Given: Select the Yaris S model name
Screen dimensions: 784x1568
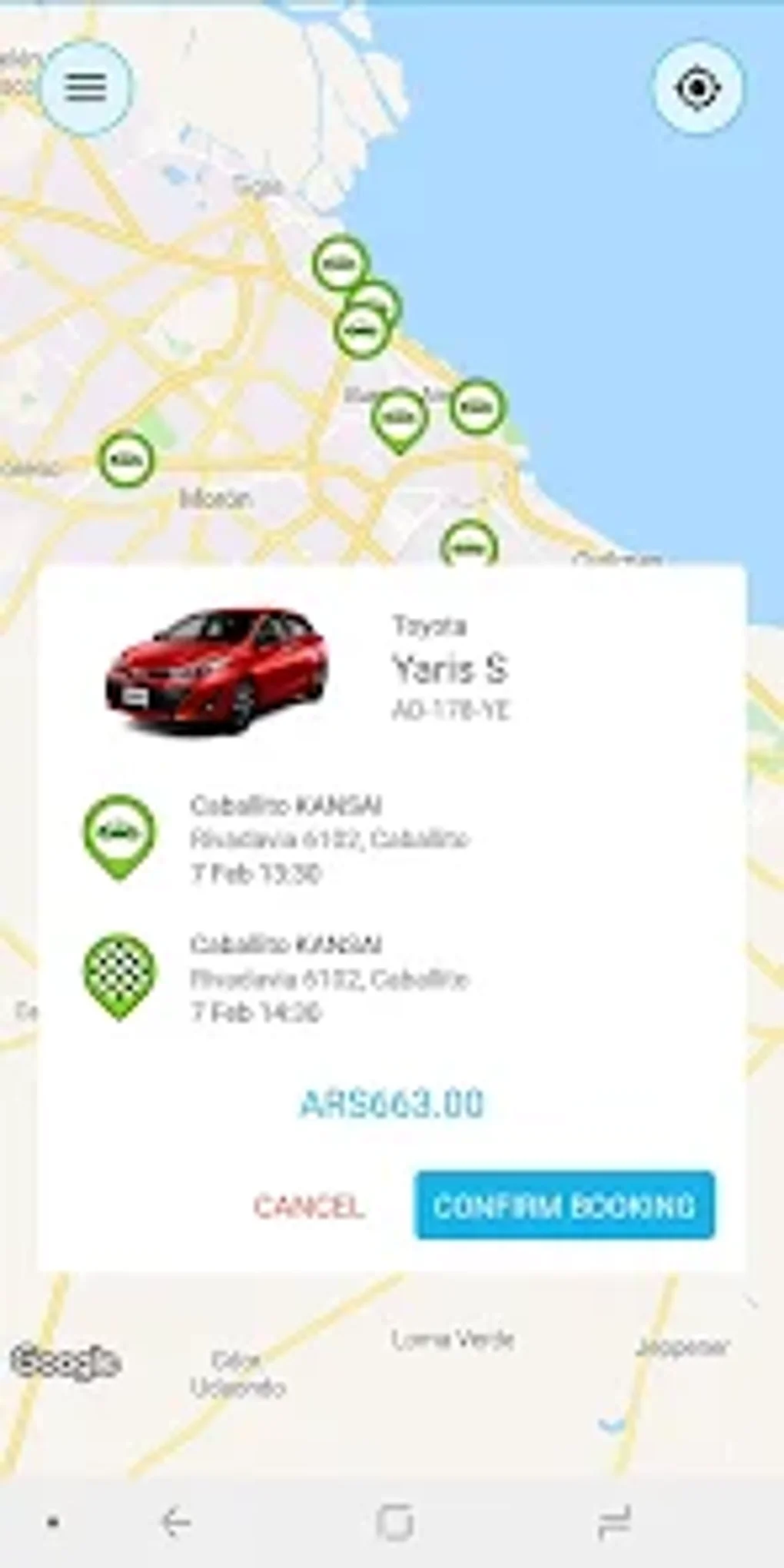Looking at the screenshot, I should (x=450, y=671).
